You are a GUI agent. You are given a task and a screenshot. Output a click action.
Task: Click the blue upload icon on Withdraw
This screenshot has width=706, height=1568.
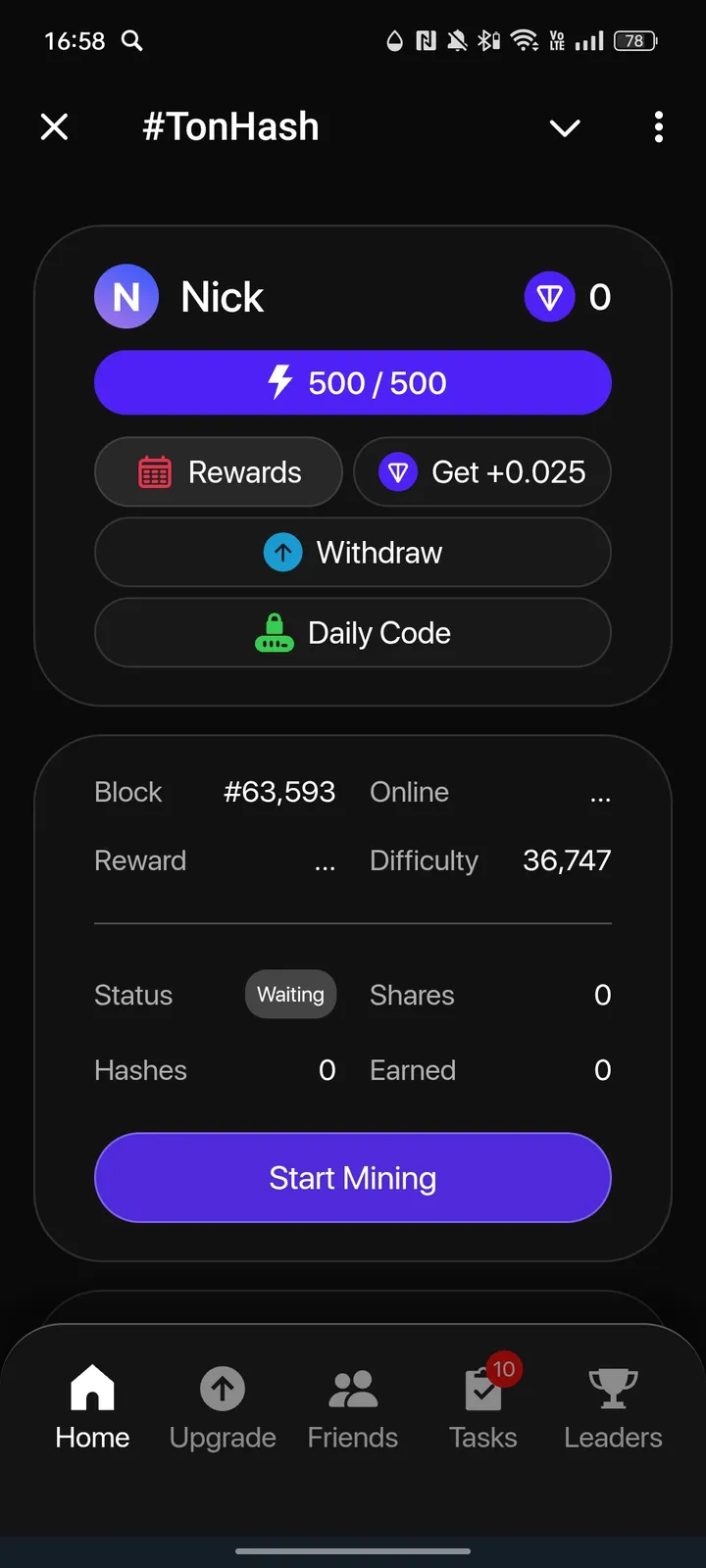click(x=283, y=552)
